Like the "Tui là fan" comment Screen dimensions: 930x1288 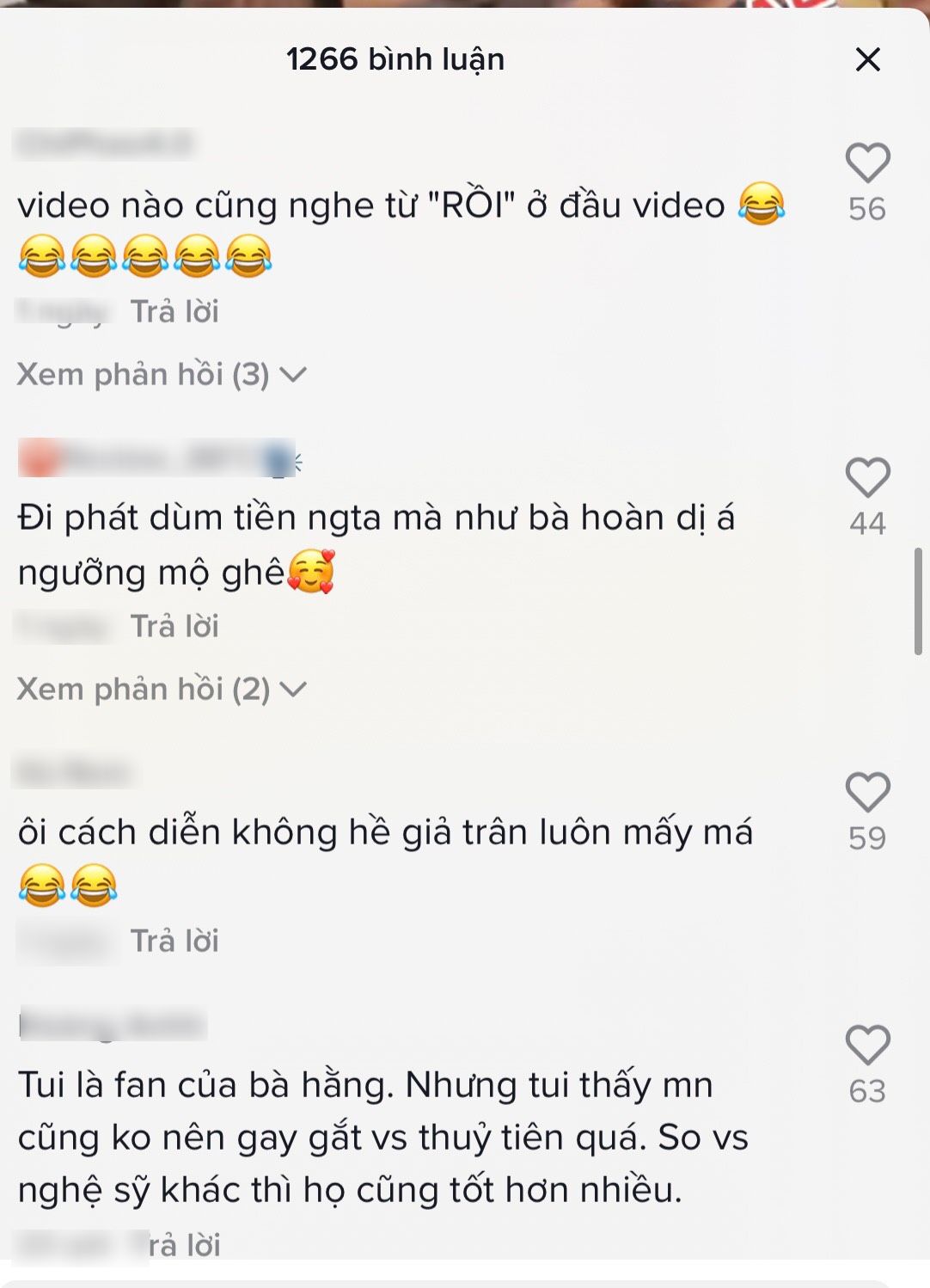(x=867, y=1045)
